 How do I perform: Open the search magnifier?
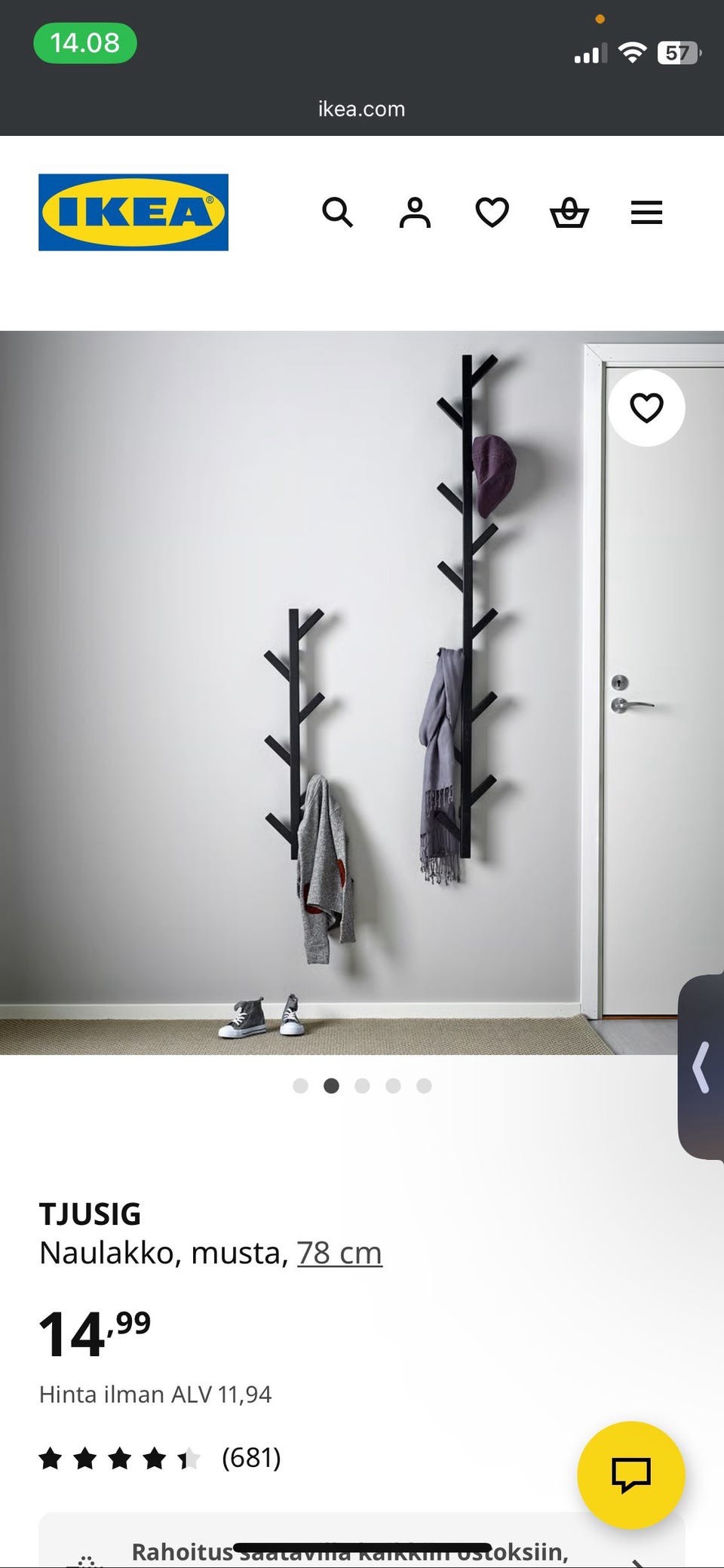337,213
